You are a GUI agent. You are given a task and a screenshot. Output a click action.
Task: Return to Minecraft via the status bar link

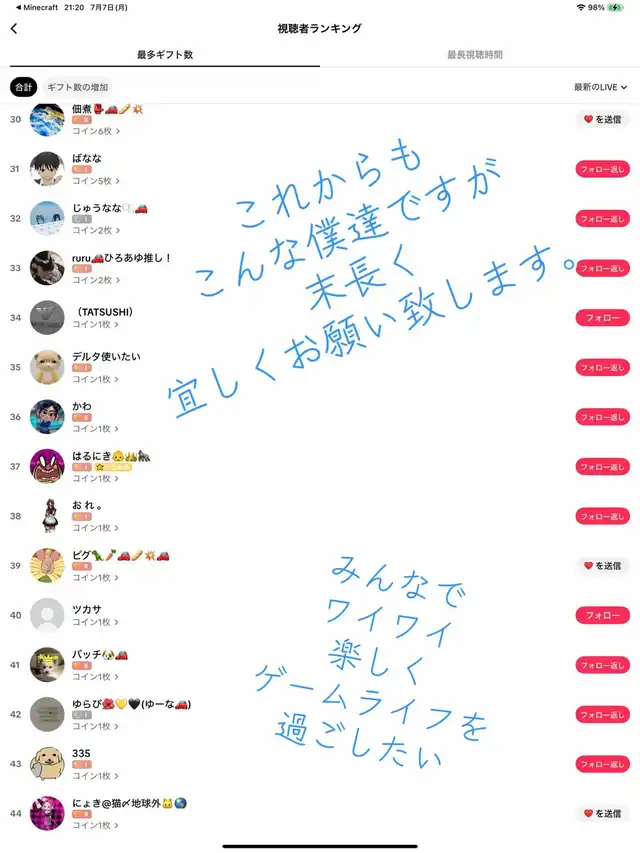click(x=36, y=8)
